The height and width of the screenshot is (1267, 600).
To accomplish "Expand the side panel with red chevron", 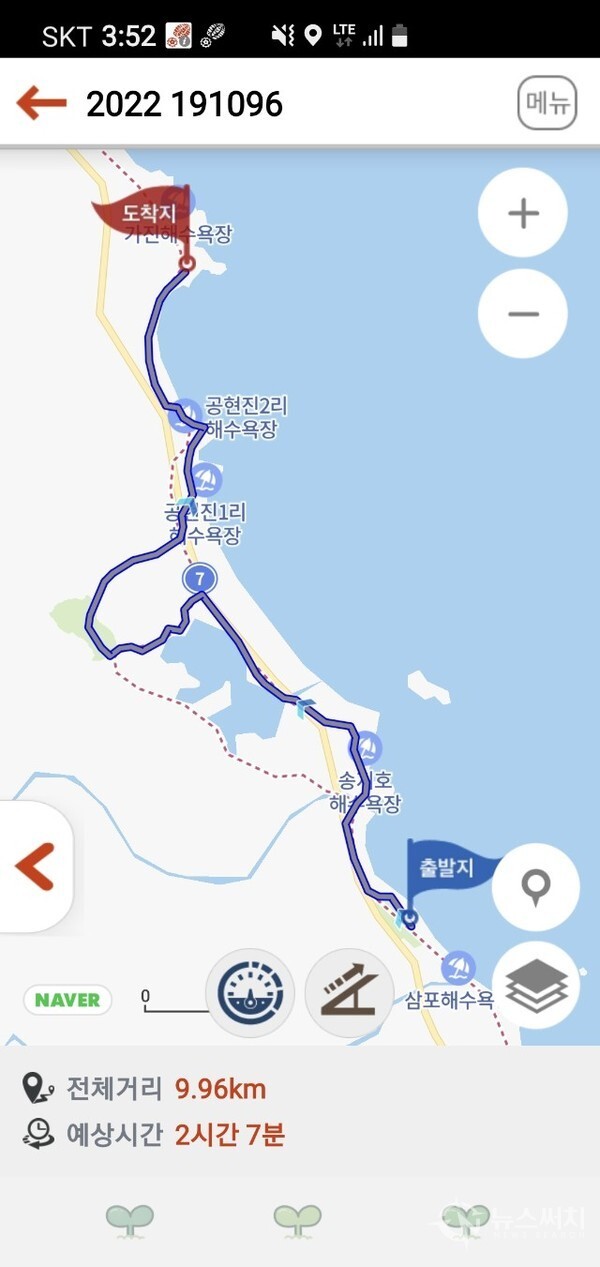I will tap(35, 867).
